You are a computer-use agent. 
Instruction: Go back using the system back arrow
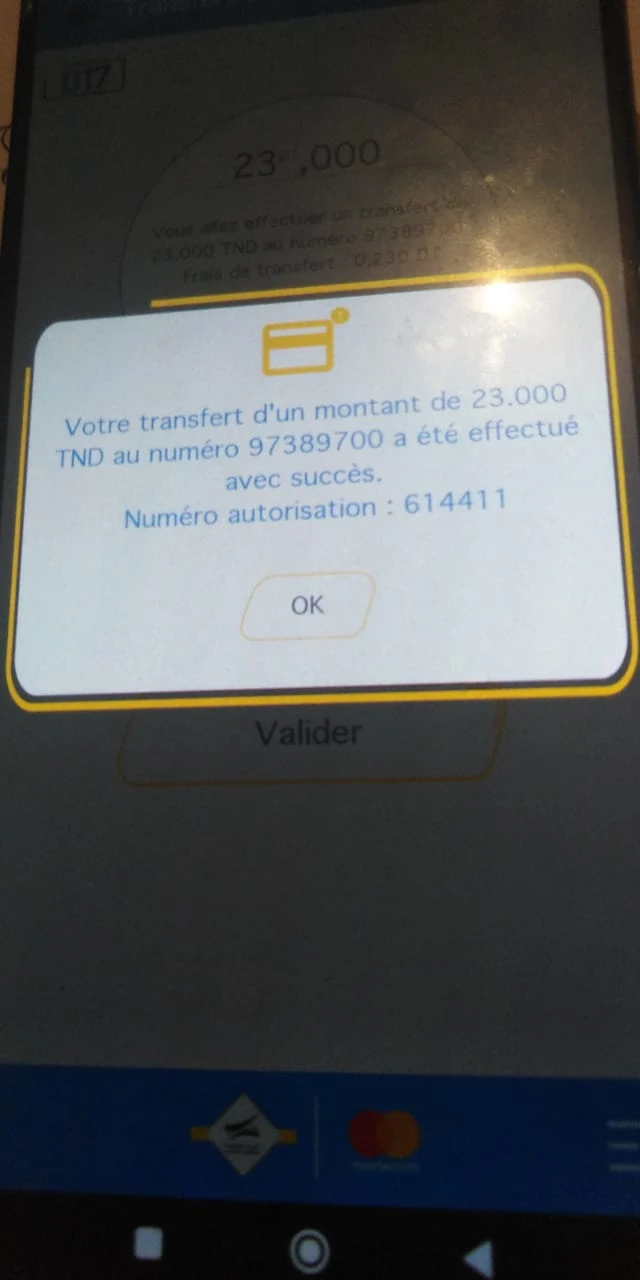[479, 1257]
